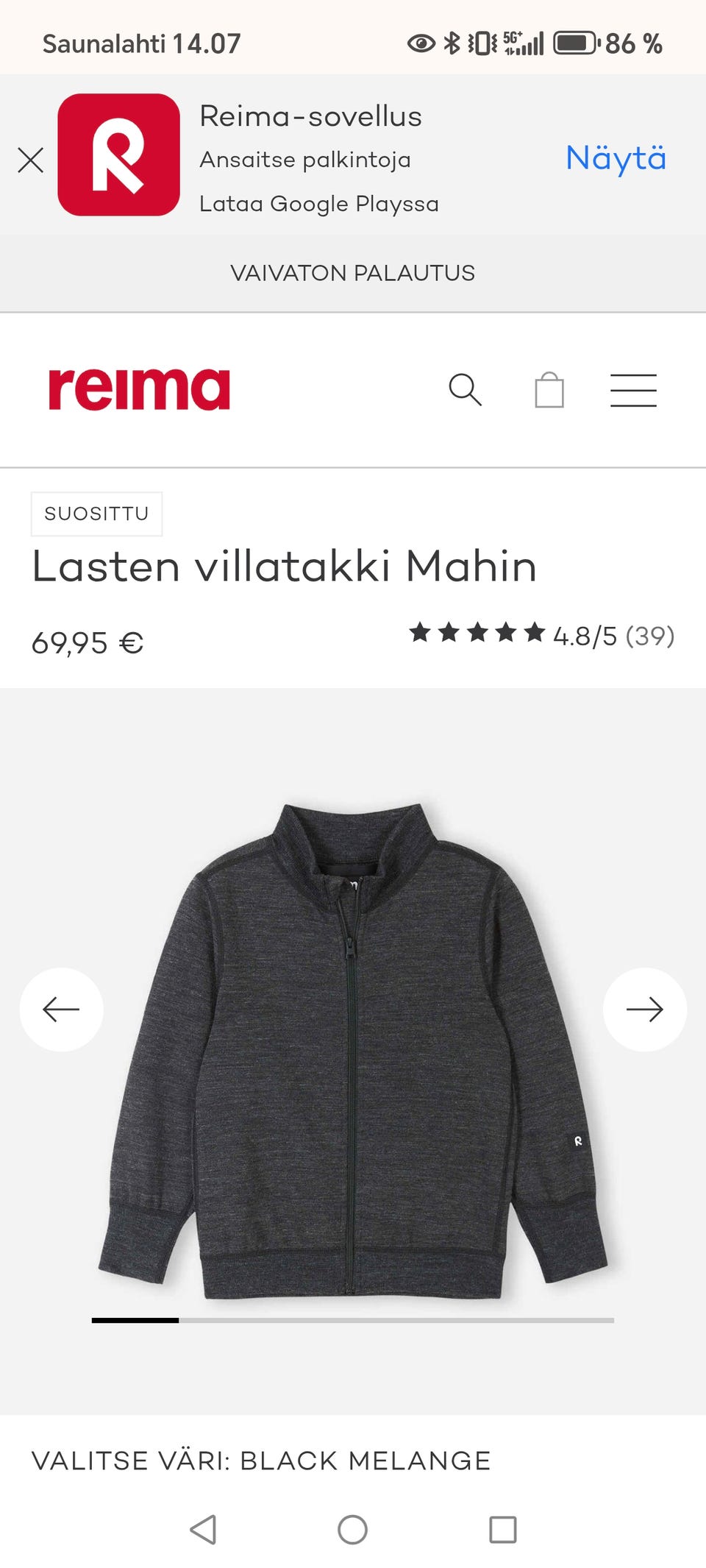Open the hamburger menu
The height and width of the screenshot is (1568, 706).
[633, 390]
